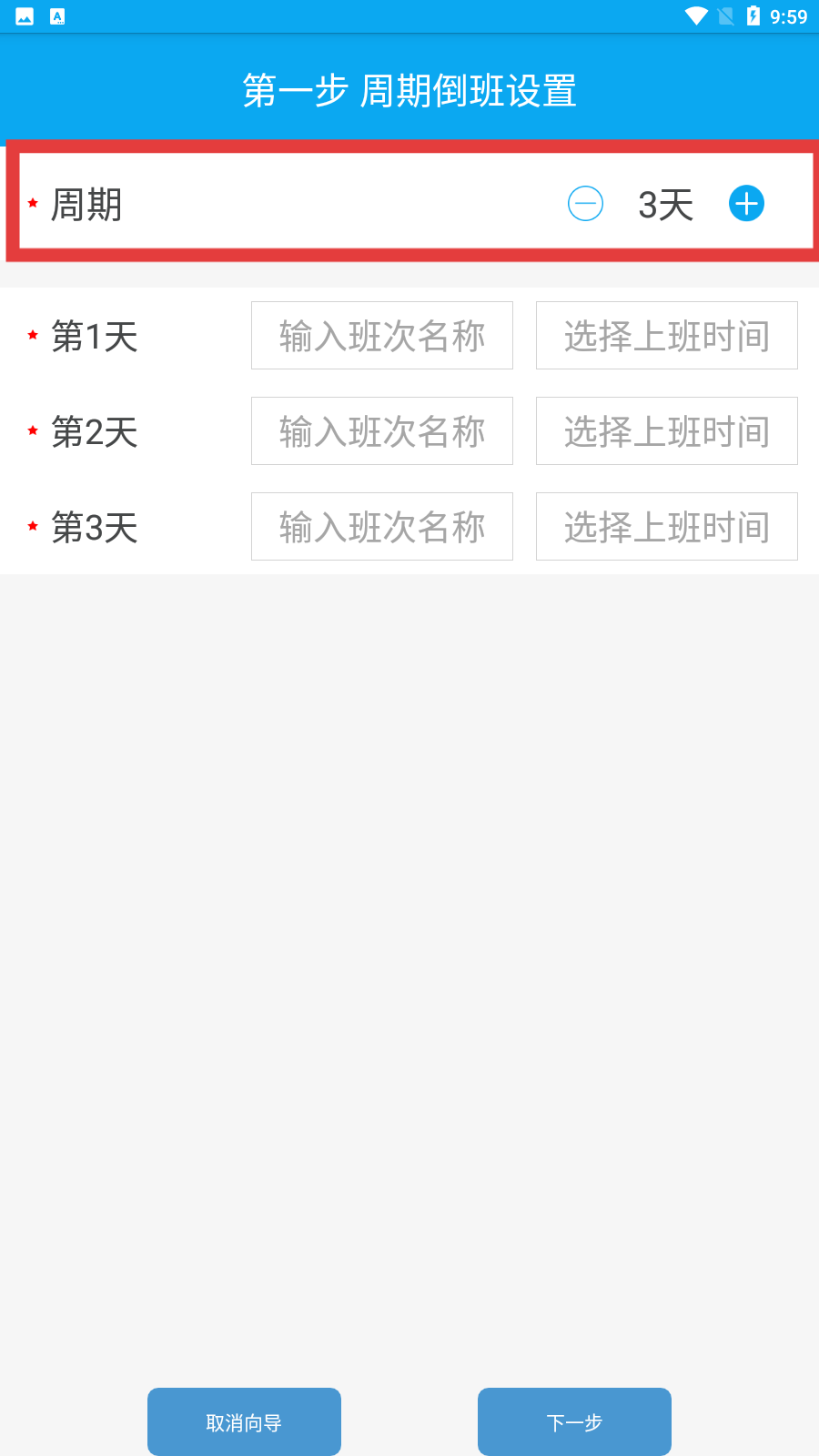
Task: Select work time for 第2天
Action: click(x=666, y=431)
